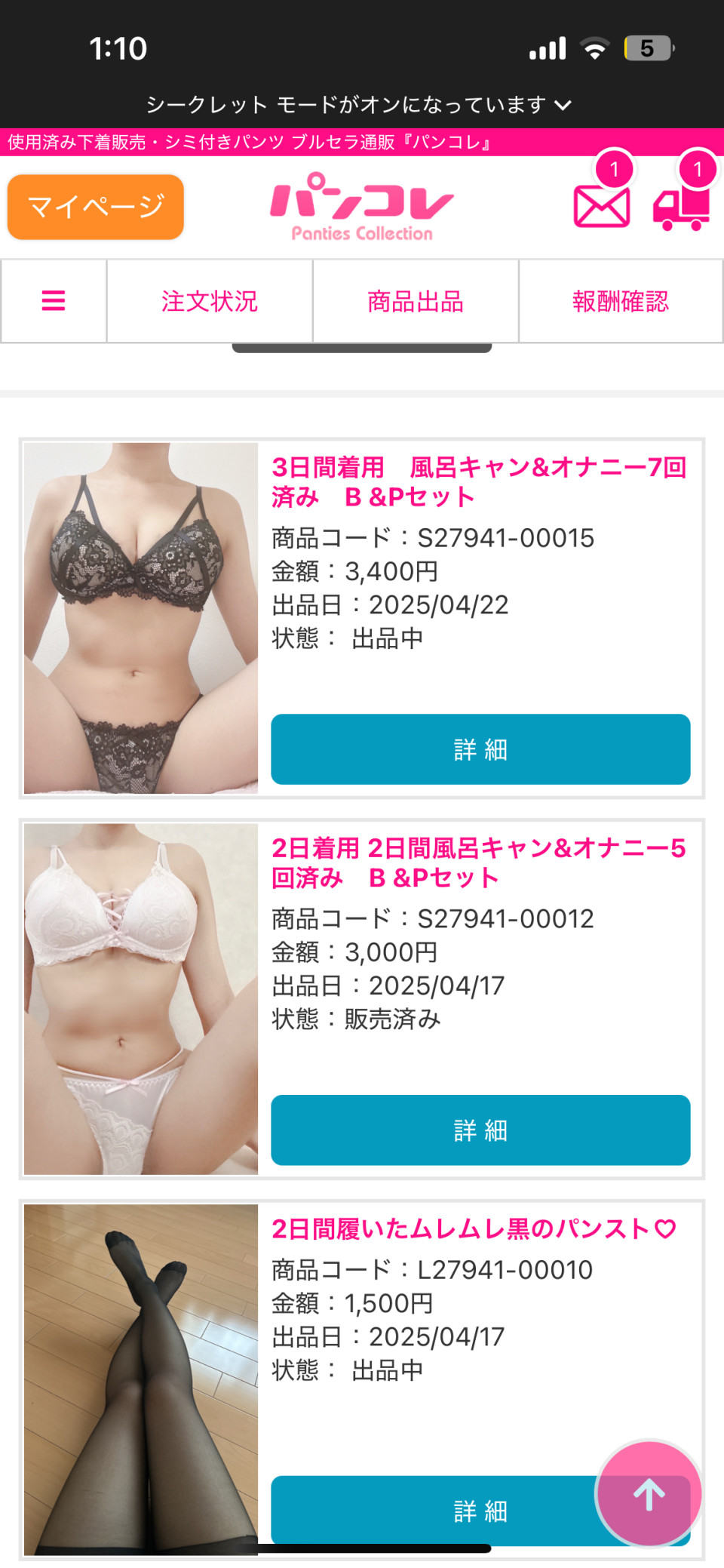The width and height of the screenshot is (724, 1568).
Task: Open title link 黒のパンスト listing
Action: click(474, 1228)
